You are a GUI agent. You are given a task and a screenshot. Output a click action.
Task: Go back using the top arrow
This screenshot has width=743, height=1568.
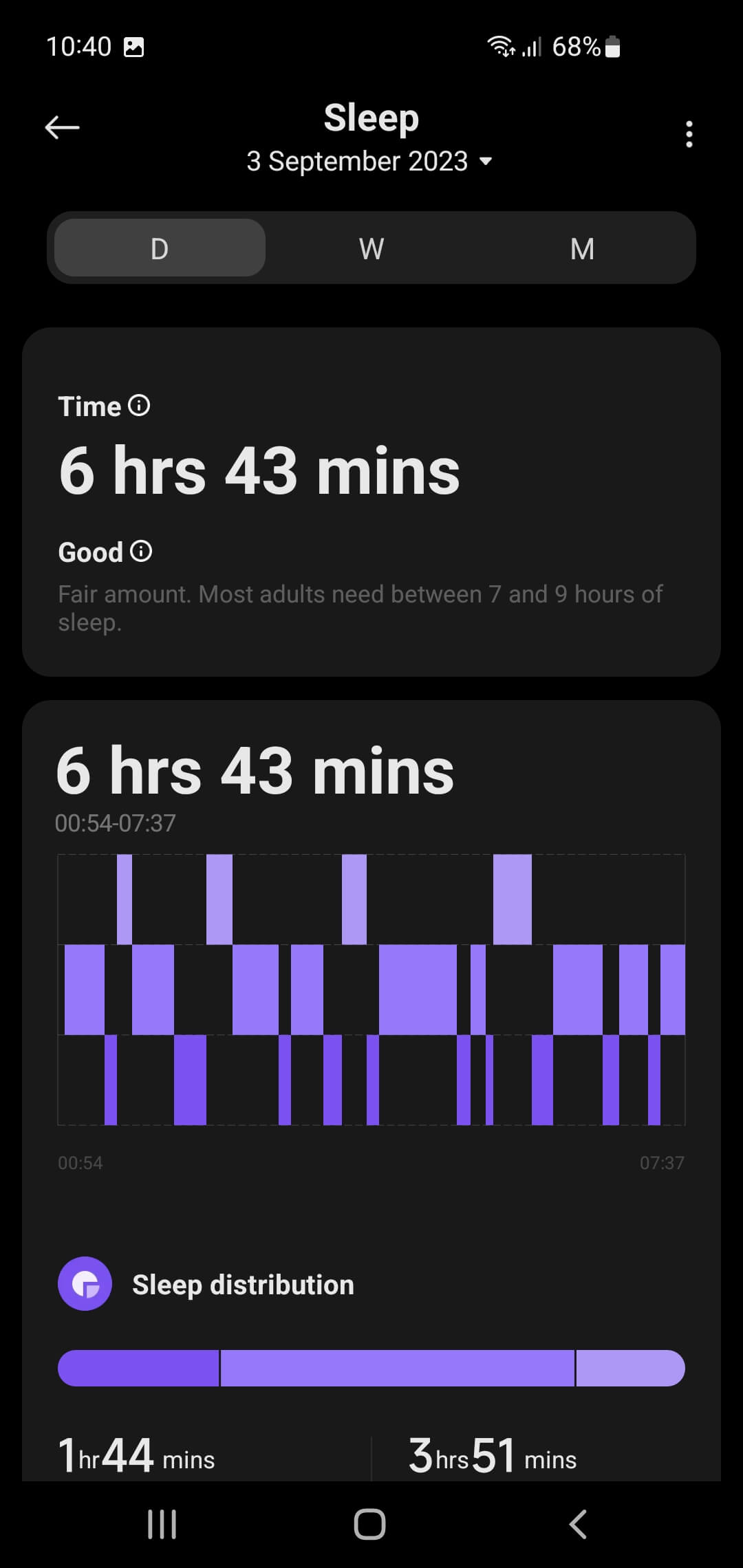[x=62, y=127]
